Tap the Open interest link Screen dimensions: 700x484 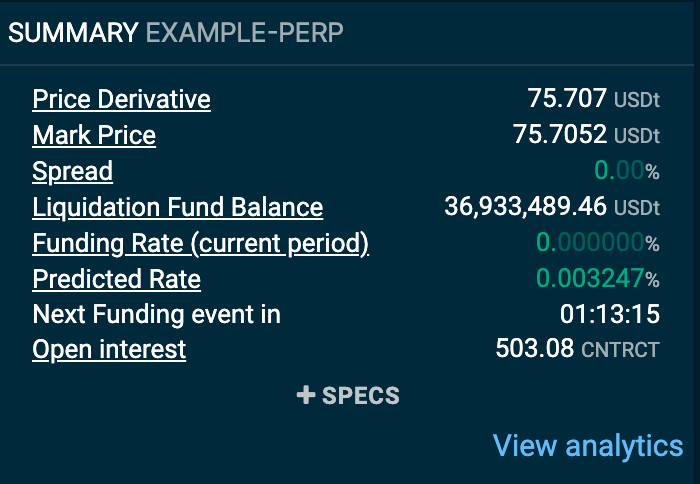tap(109, 349)
